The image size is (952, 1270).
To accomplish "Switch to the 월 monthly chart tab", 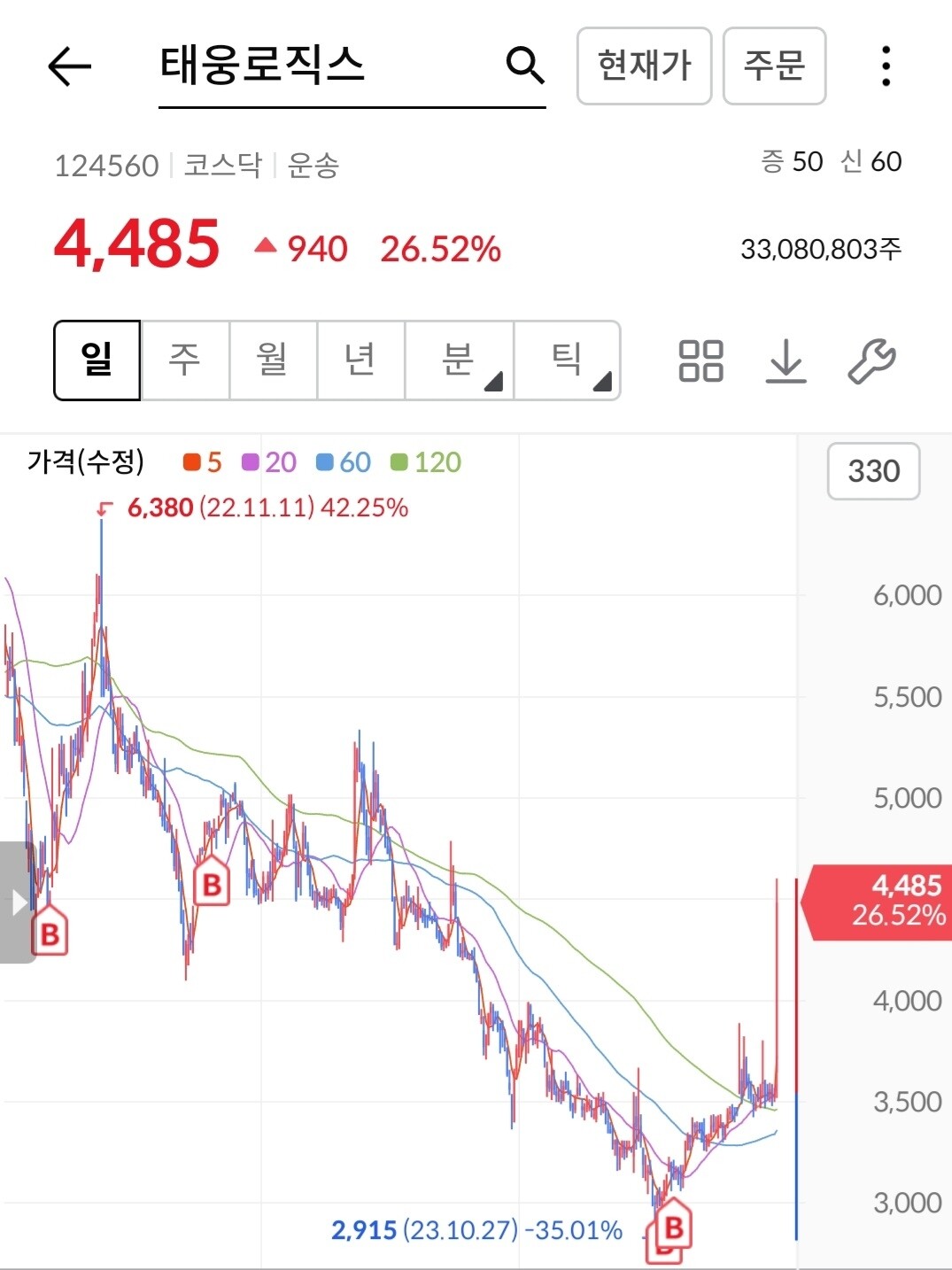I will 272,360.
